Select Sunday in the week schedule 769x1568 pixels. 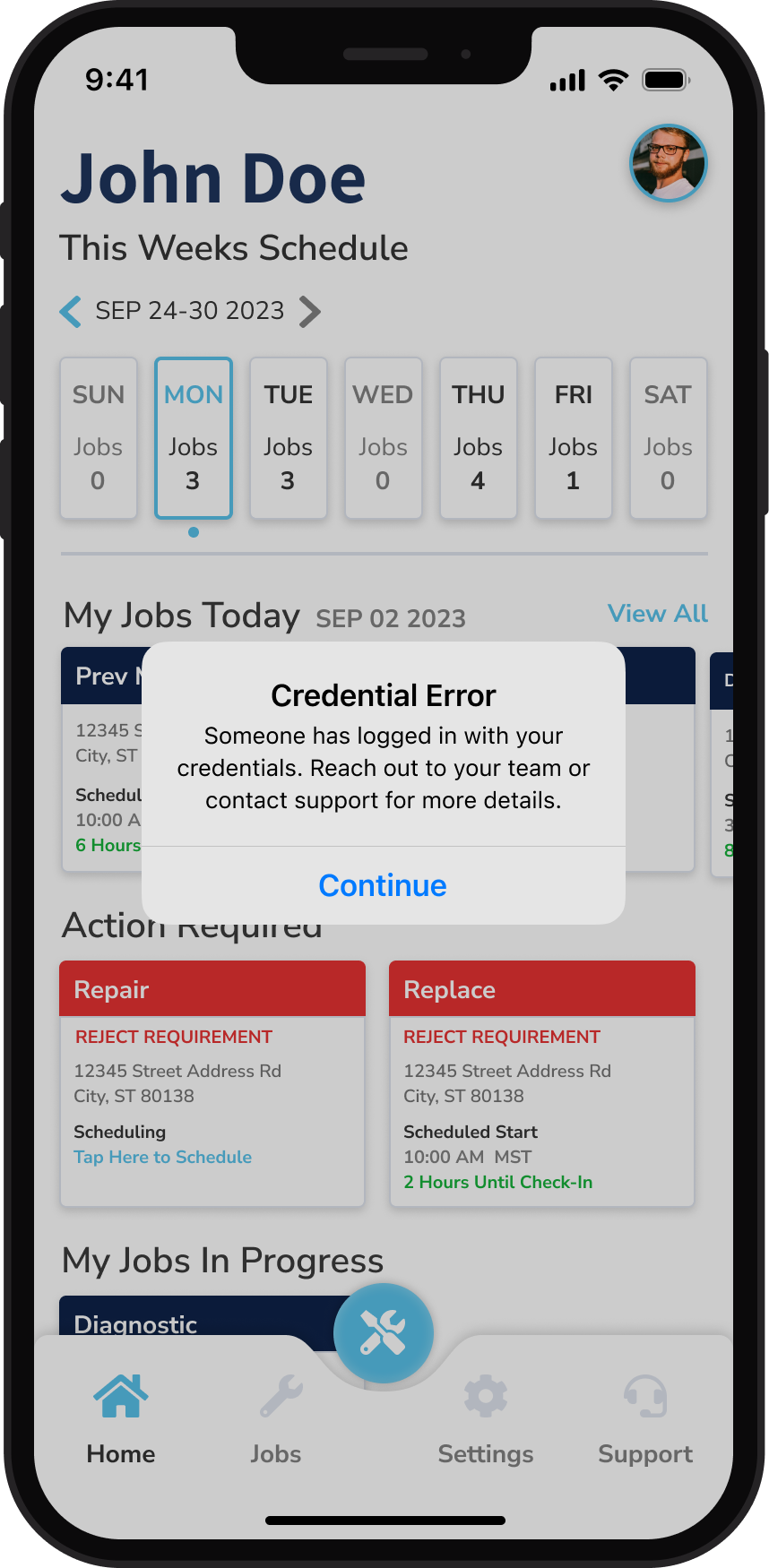[99, 438]
